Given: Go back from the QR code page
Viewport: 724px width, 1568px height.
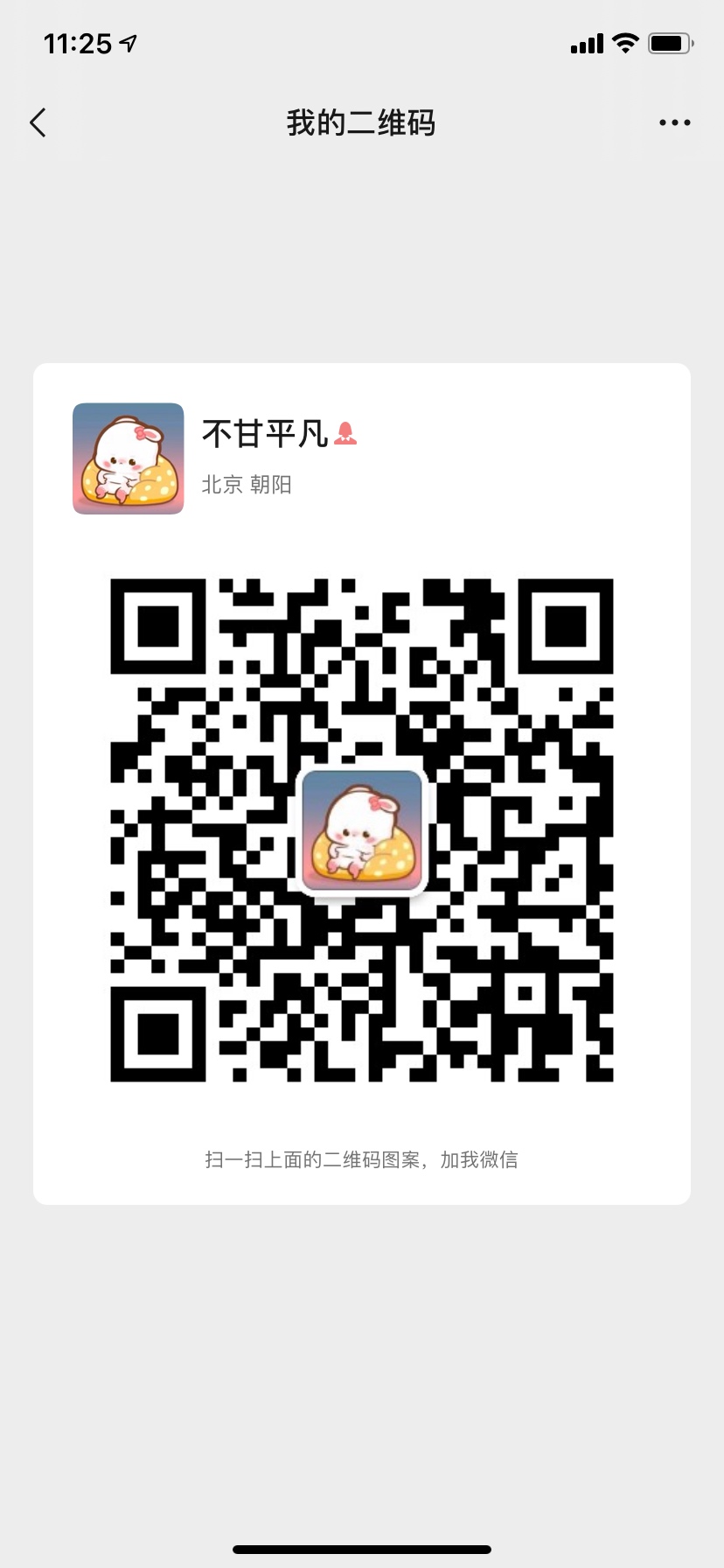Looking at the screenshot, I should point(38,123).
